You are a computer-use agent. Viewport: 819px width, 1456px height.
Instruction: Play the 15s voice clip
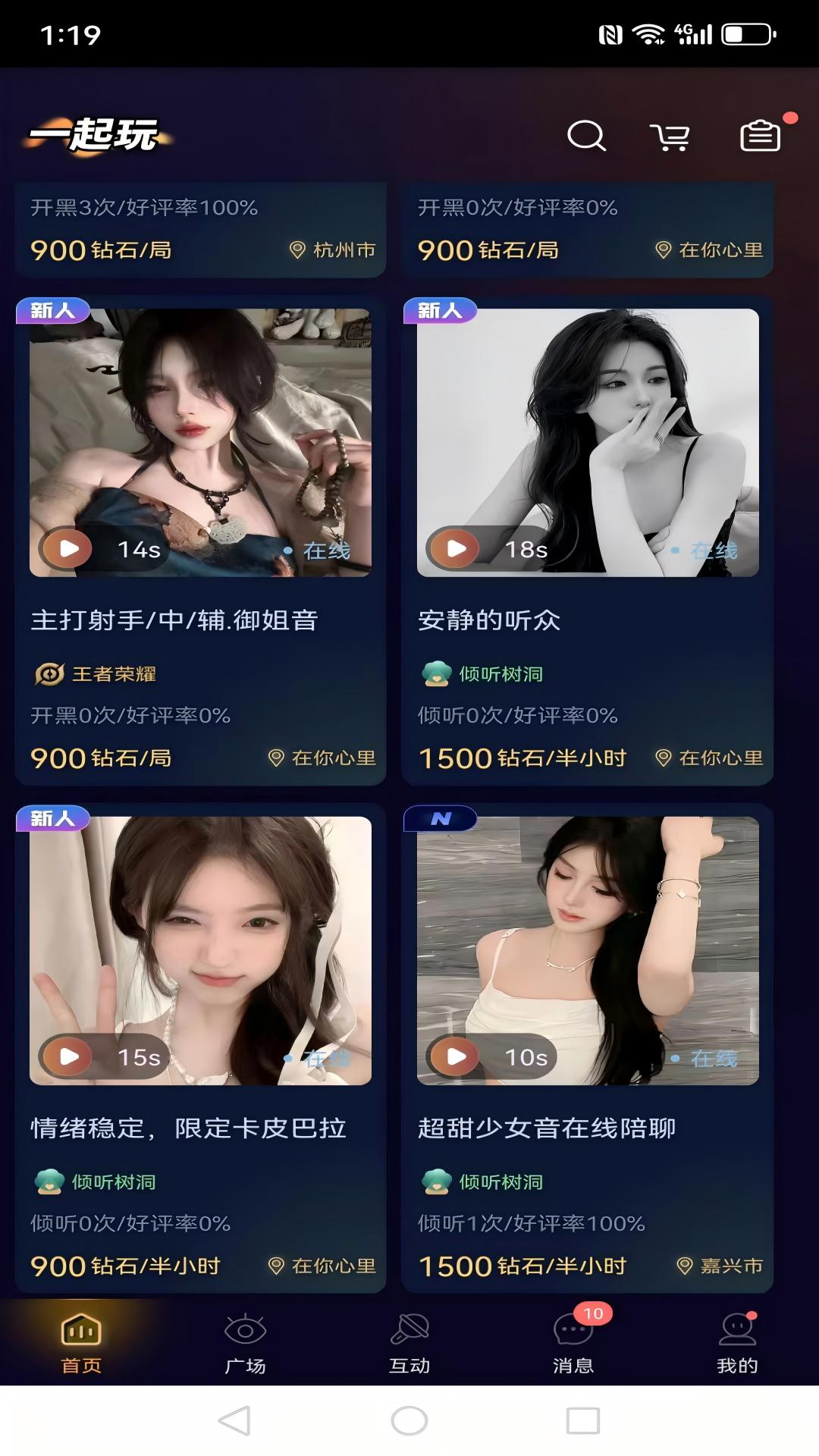(69, 1056)
